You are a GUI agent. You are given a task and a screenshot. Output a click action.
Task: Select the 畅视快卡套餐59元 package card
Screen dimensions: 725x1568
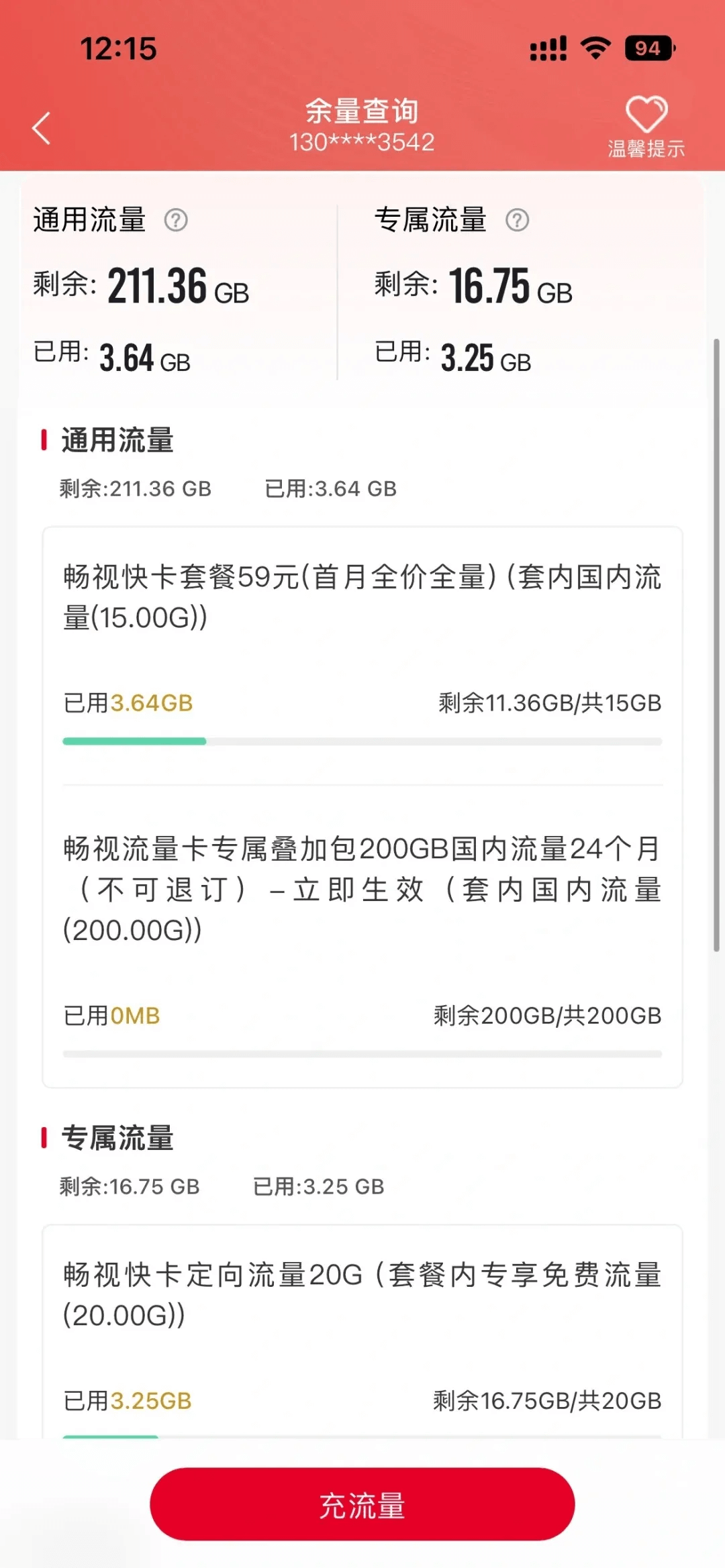pyautogui.click(x=362, y=637)
